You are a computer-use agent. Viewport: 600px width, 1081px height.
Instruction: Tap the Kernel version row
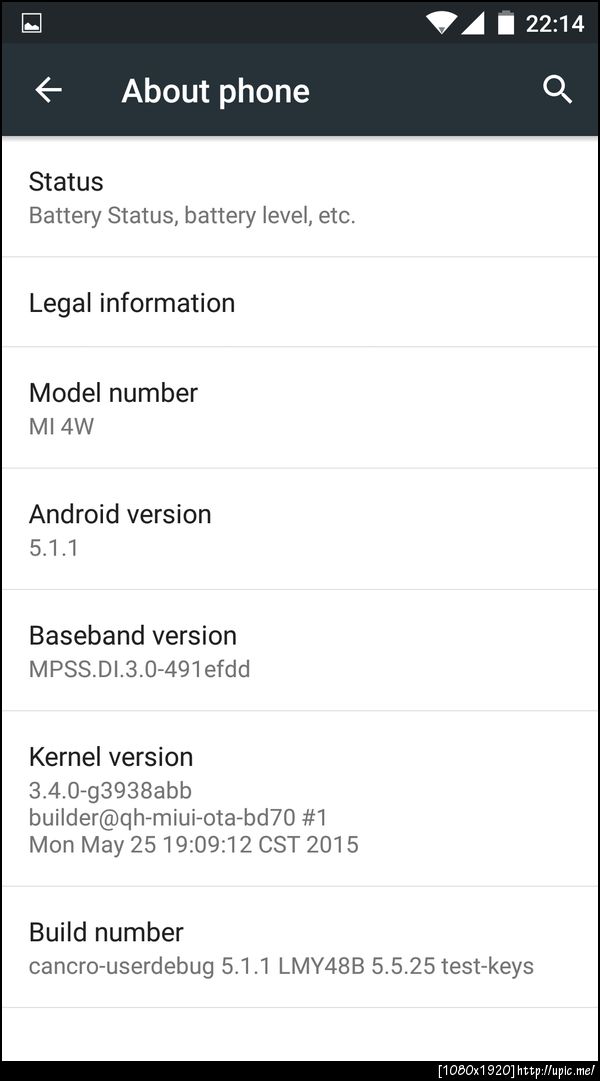300,799
